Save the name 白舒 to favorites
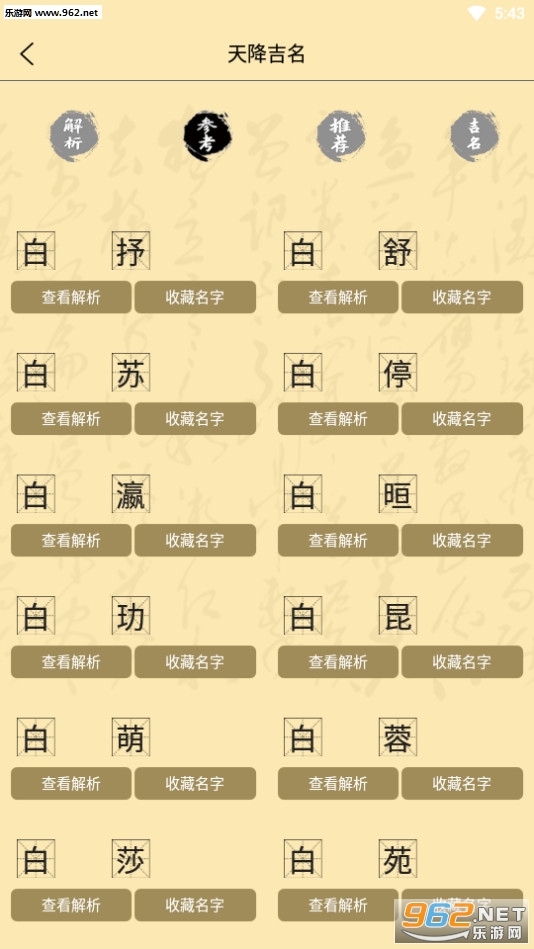Image resolution: width=534 pixels, height=949 pixels. coord(462,297)
